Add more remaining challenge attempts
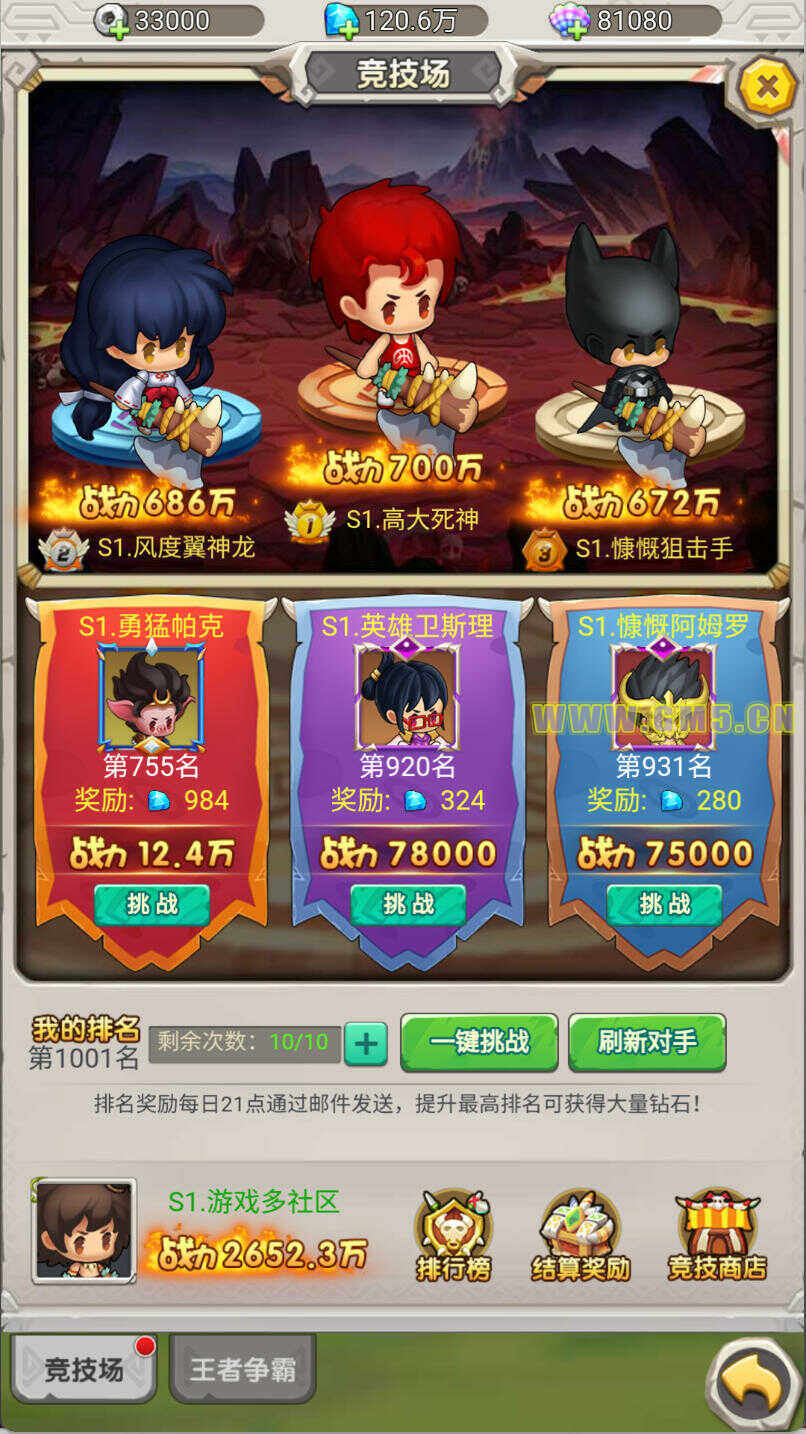Screen dimensions: 806x1434 (x=366, y=1044)
